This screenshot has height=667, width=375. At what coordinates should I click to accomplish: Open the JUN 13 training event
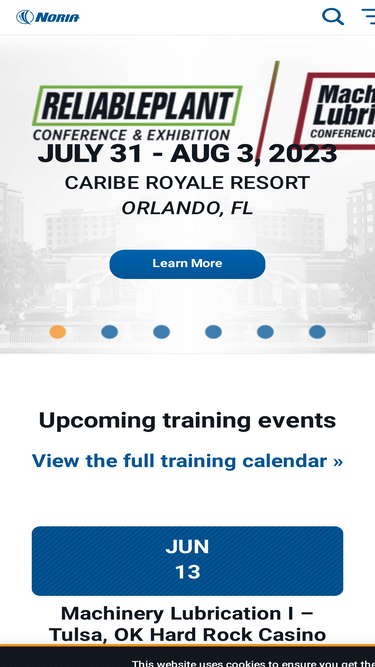click(188, 561)
